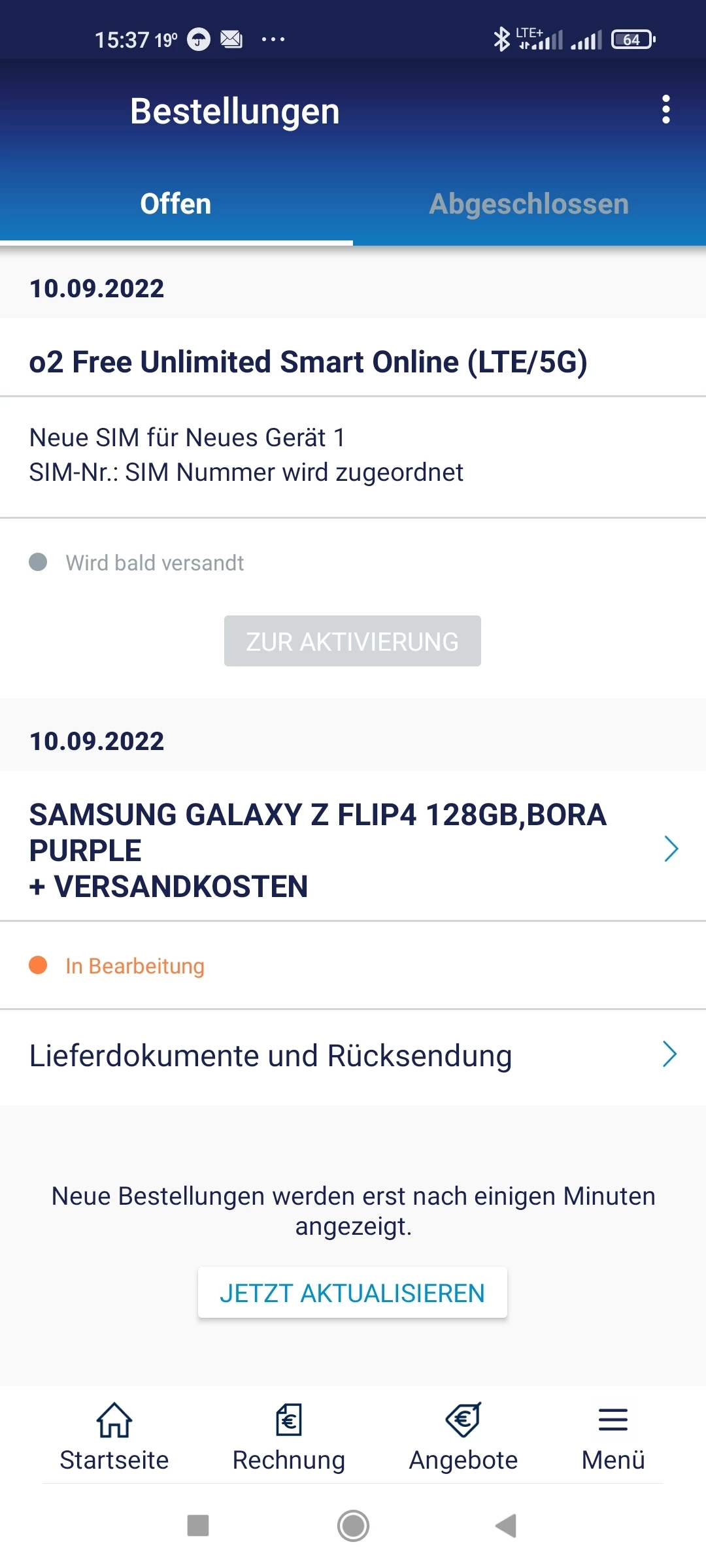Open the Rechnung tab

pos(288,1437)
